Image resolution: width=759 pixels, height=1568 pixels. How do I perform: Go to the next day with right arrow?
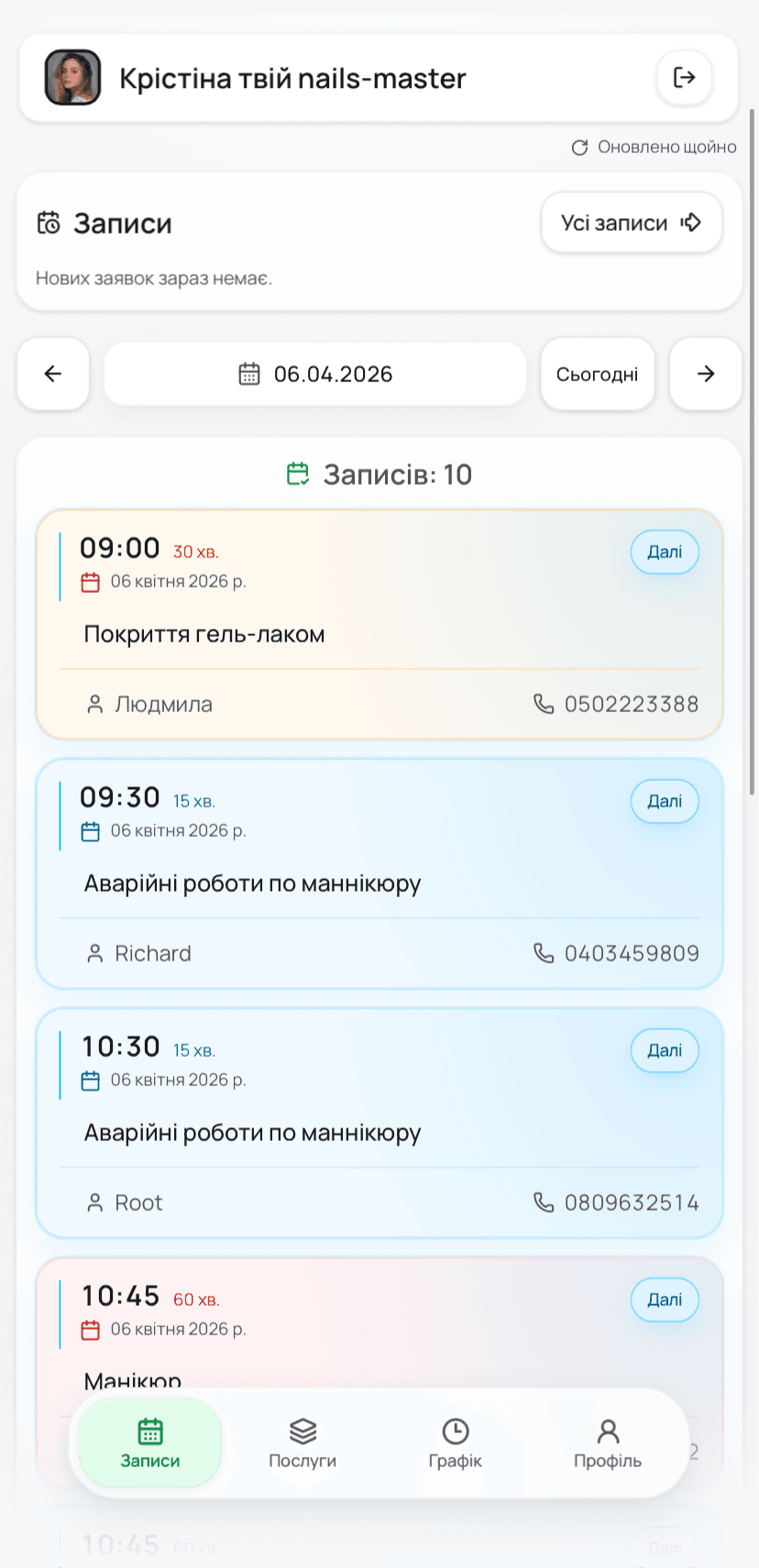point(706,374)
